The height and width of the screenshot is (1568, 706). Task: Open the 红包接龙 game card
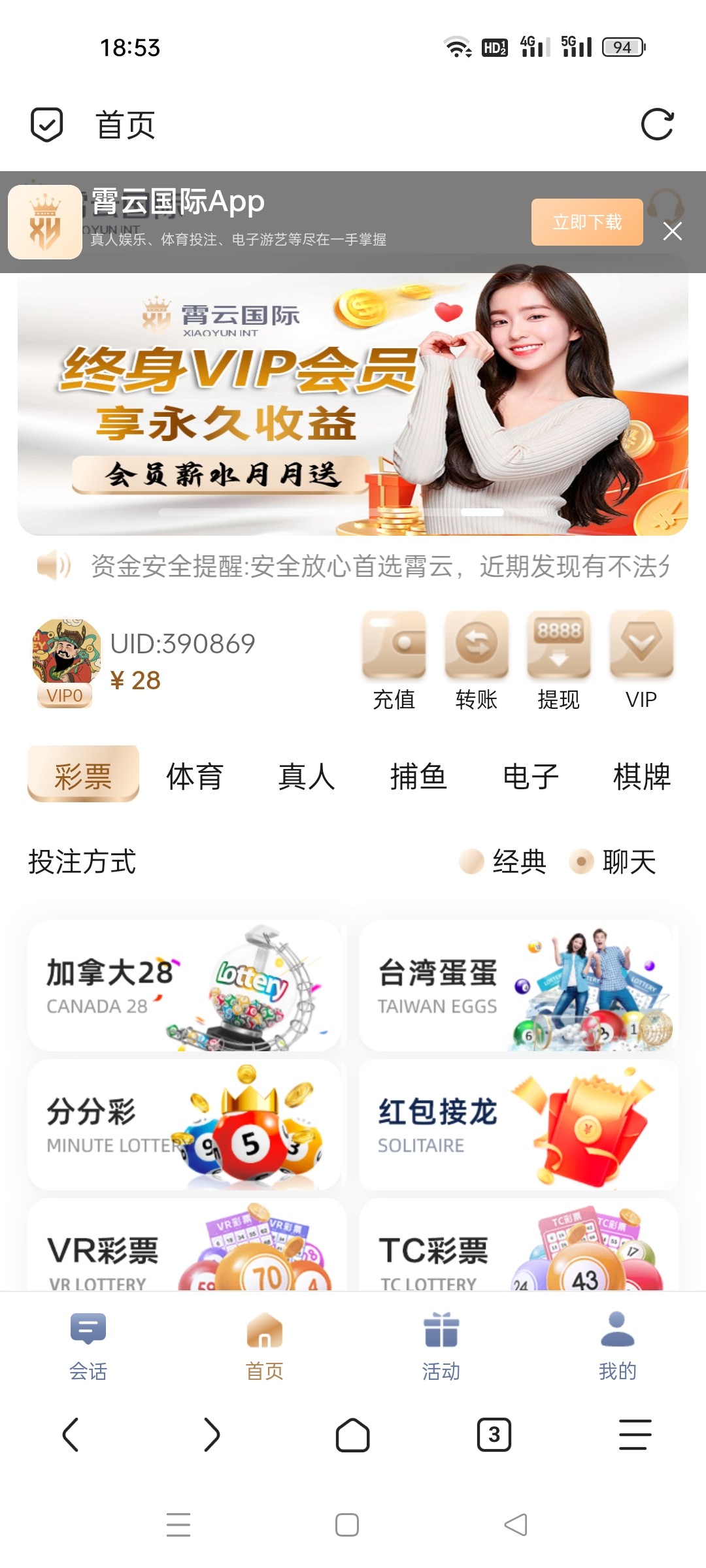pyautogui.click(x=518, y=1124)
